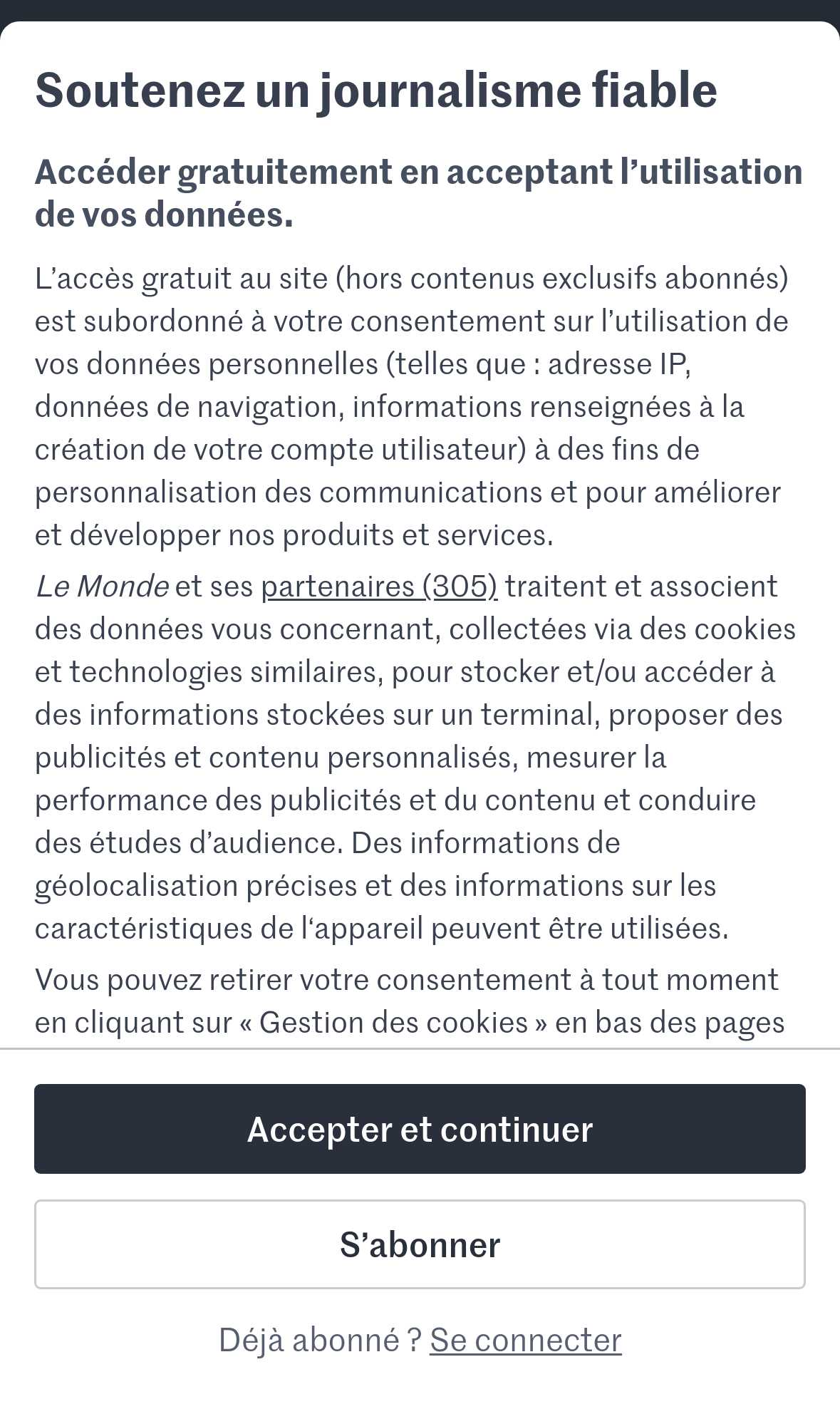Open the Se connecter link
840x1409 pixels.
pyautogui.click(x=526, y=1340)
